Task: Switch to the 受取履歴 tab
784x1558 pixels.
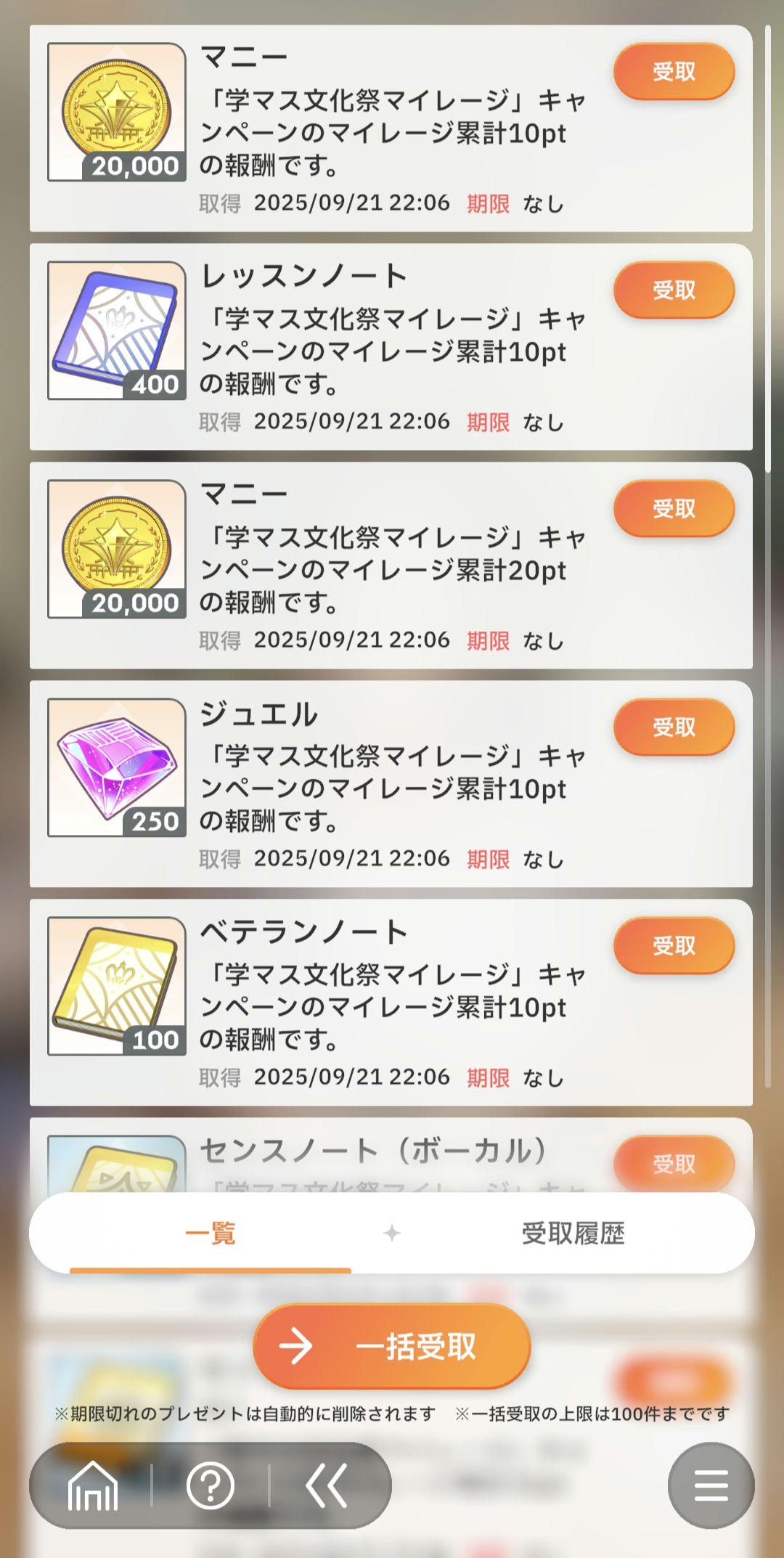Action: (x=573, y=1233)
